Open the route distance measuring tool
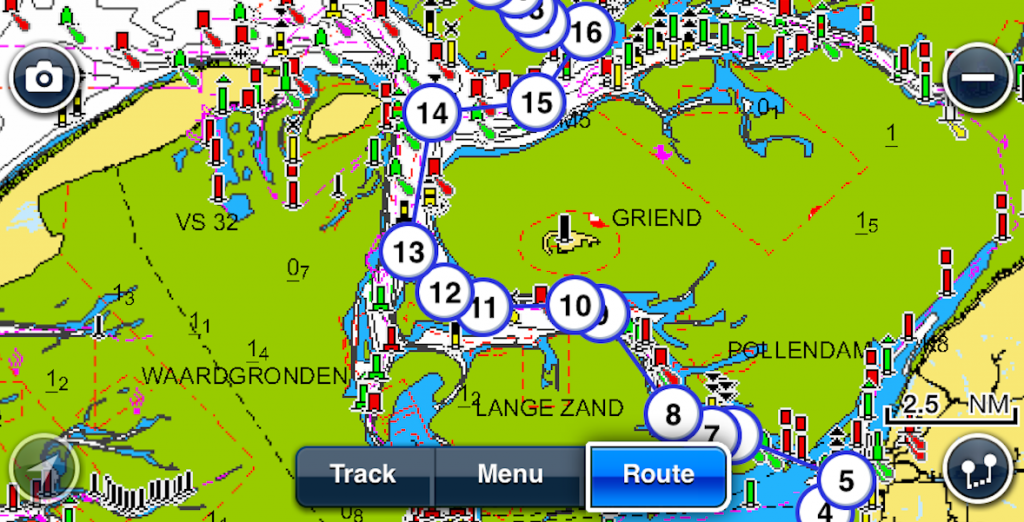The image size is (1024, 522). click(977, 469)
